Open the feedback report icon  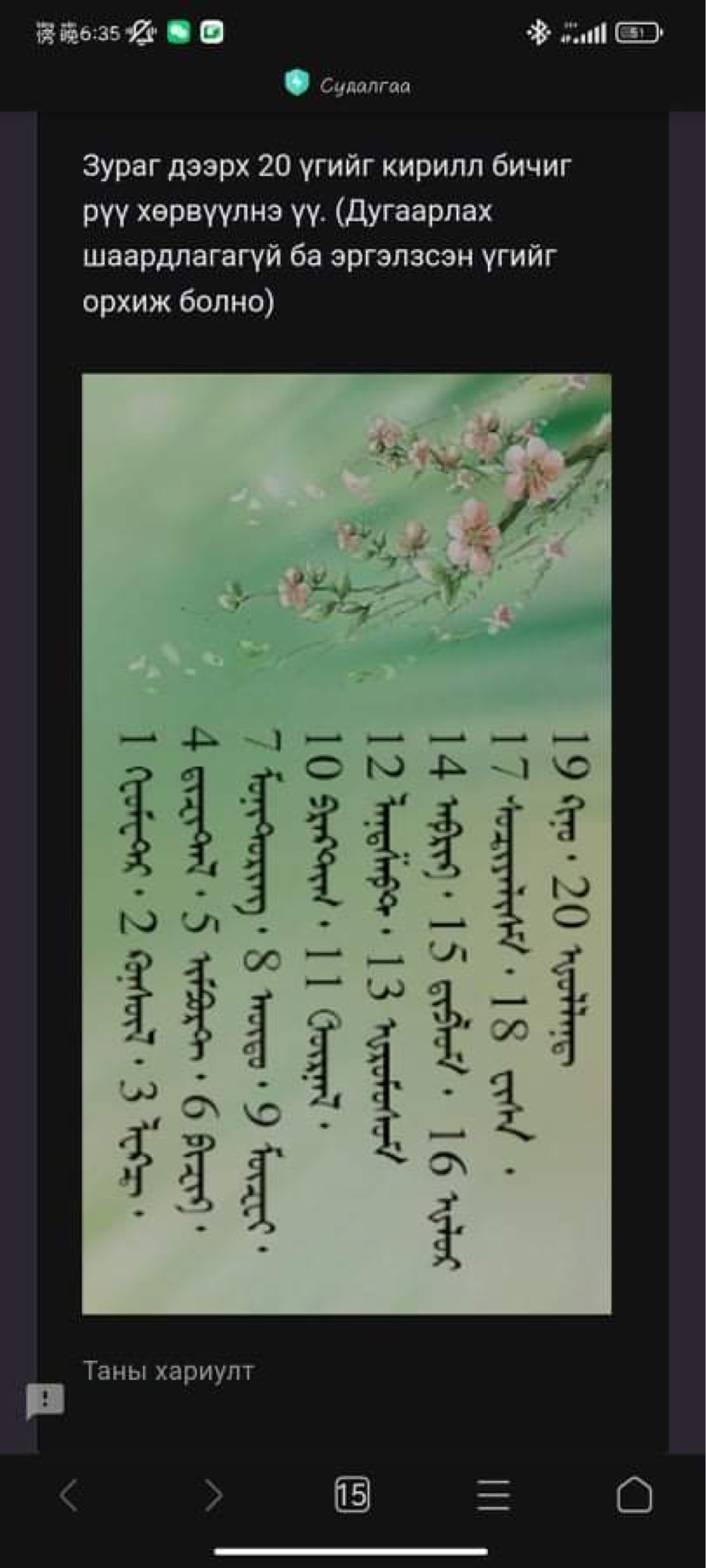tap(45, 1400)
